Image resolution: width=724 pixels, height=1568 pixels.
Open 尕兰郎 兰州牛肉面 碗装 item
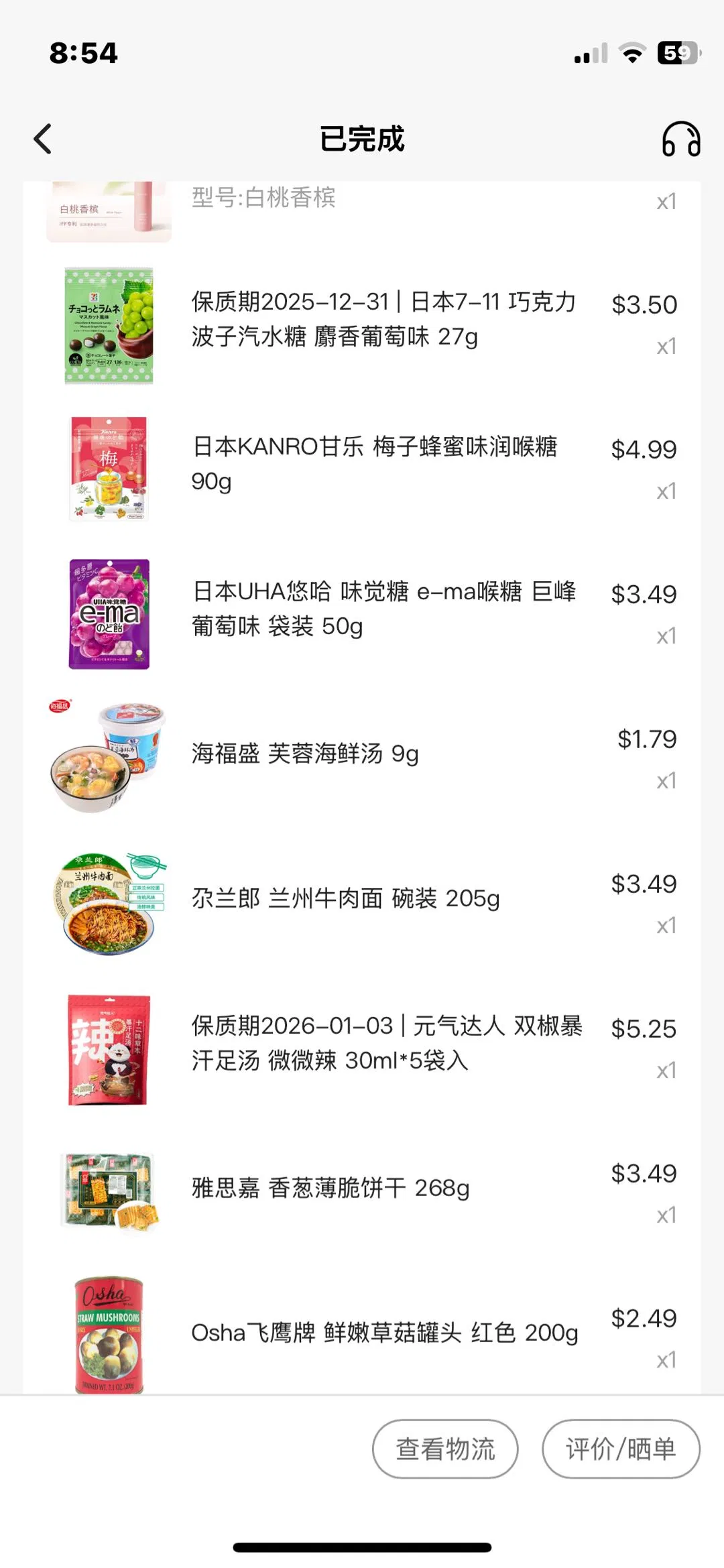point(345,898)
